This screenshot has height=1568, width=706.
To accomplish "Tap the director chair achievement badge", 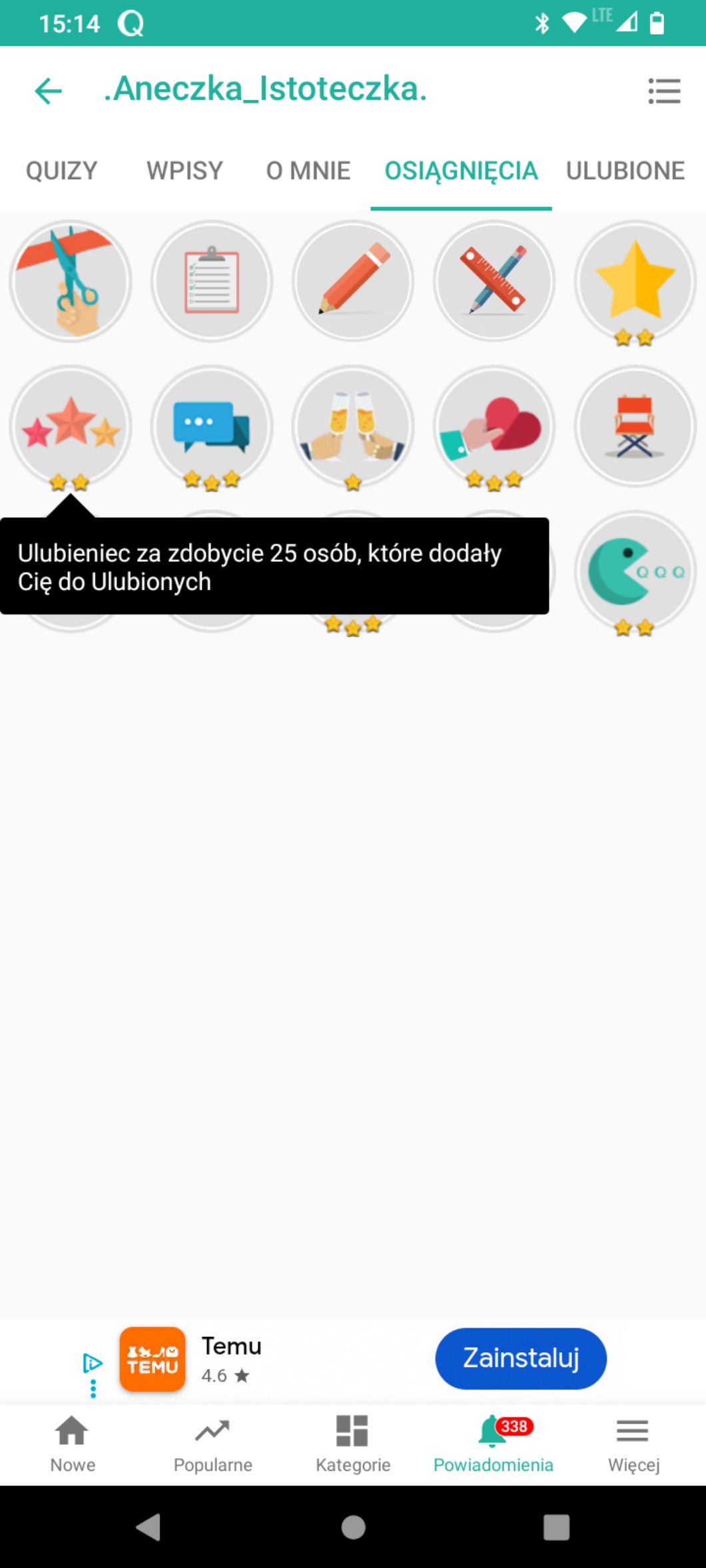I will point(635,426).
